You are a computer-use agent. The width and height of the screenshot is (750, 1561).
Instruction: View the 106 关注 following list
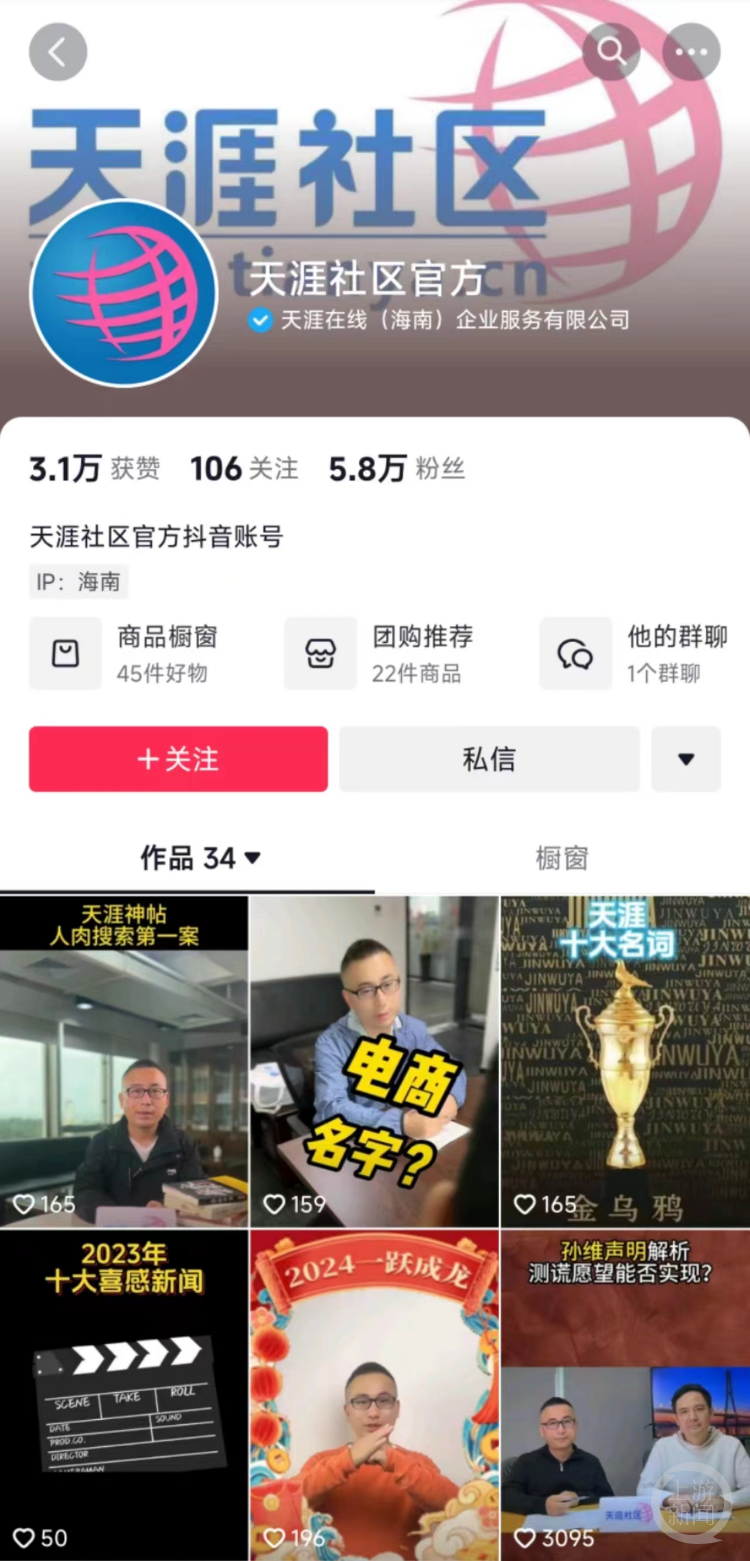pos(244,468)
